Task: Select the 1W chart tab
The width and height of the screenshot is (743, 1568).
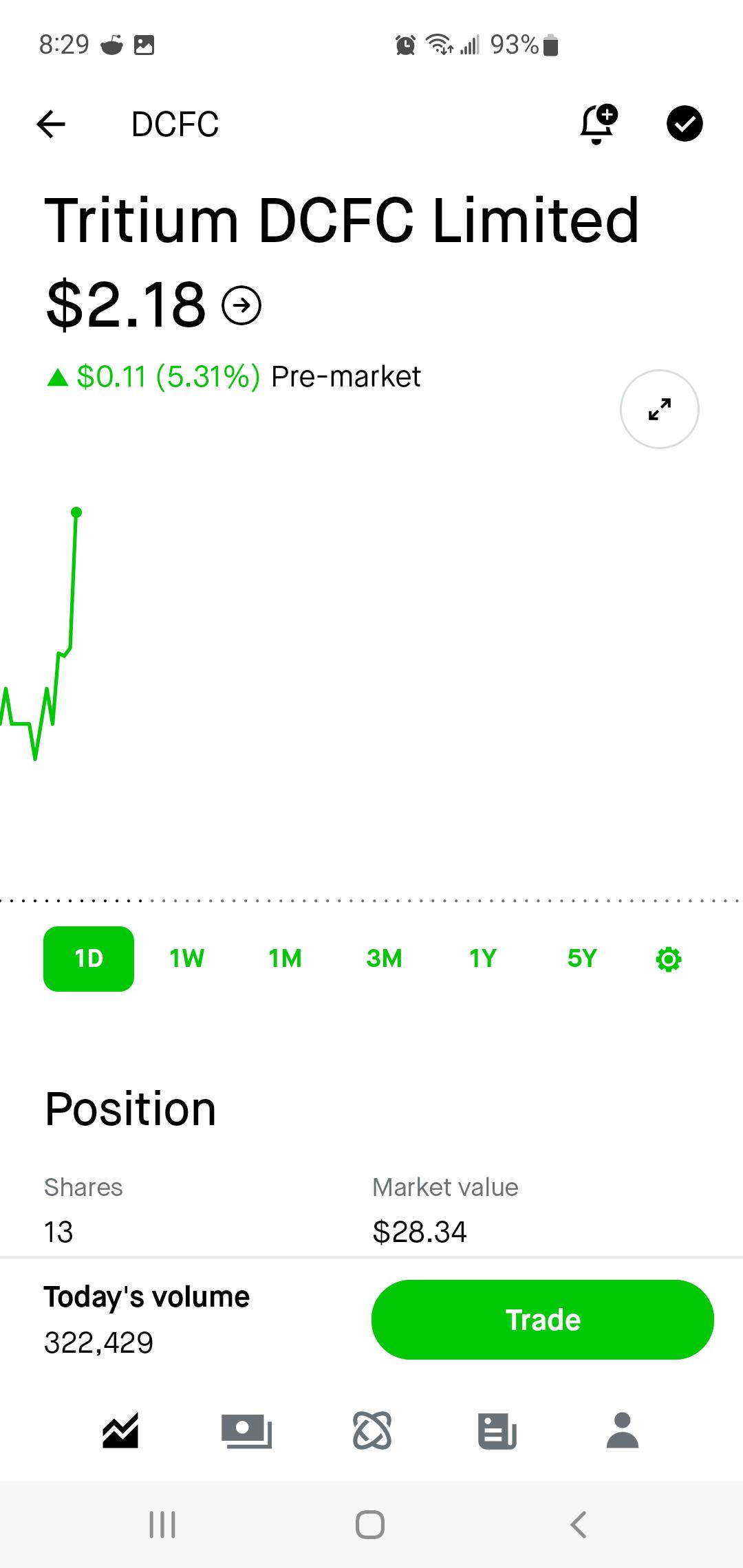Action: [186, 957]
